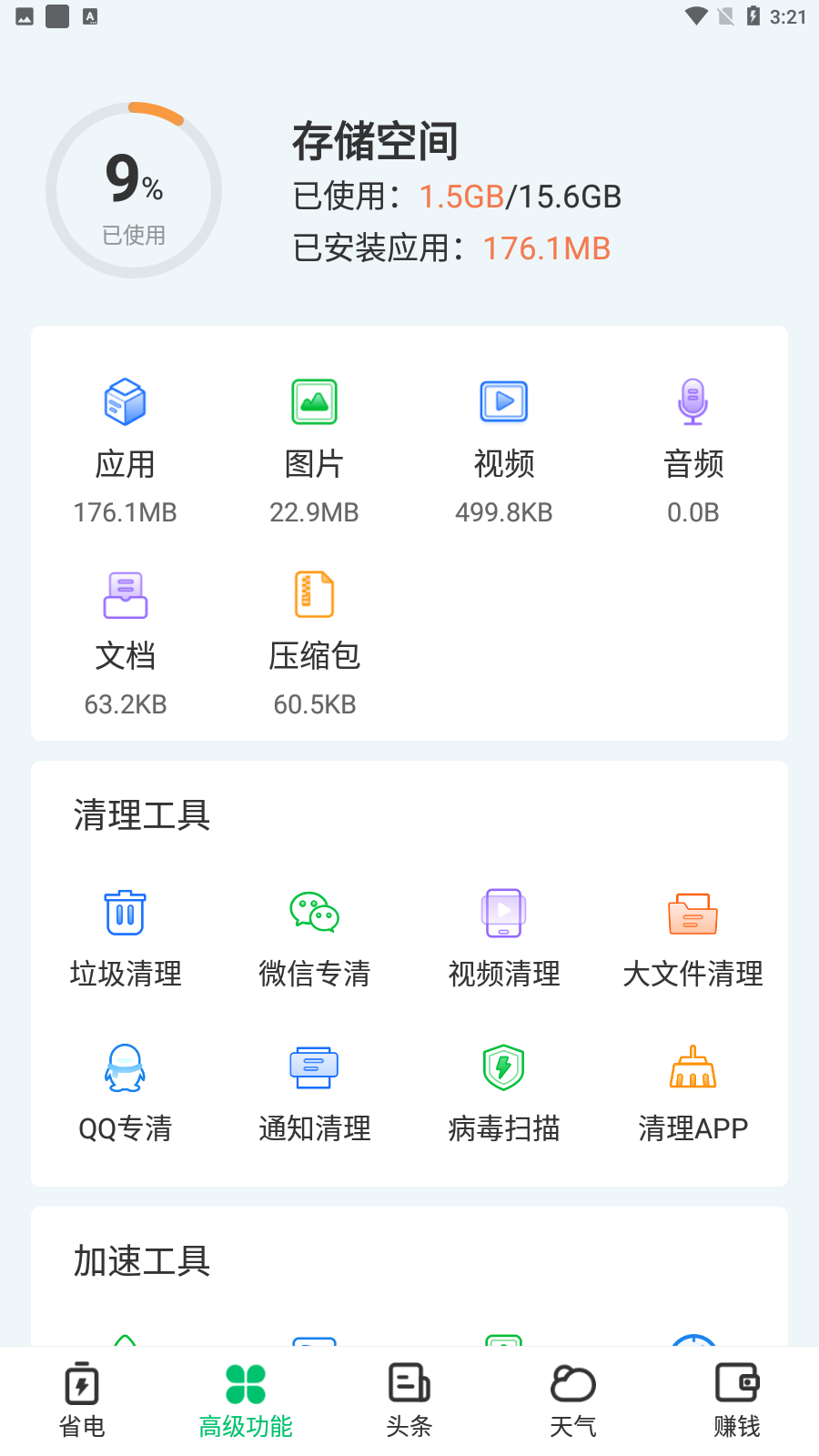
Task: Open 微信专清 WeChat cleaning tool
Action: pos(314,937)
